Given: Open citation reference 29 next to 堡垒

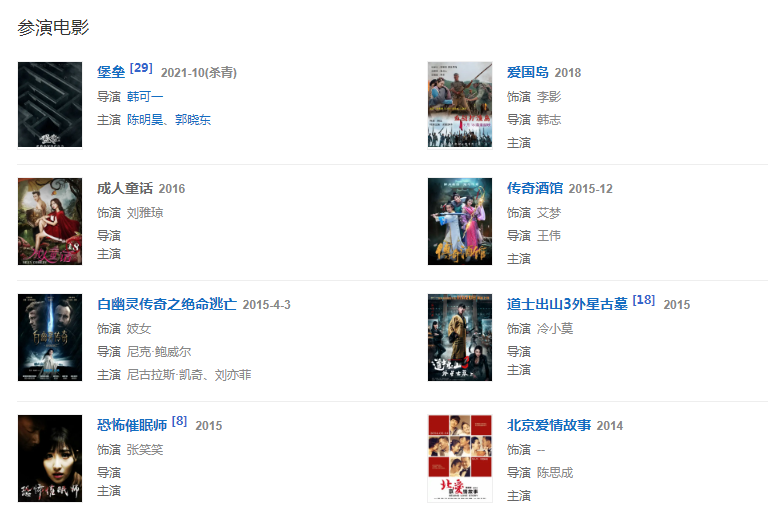Looking at the screenshot, I should click(141, 68).
